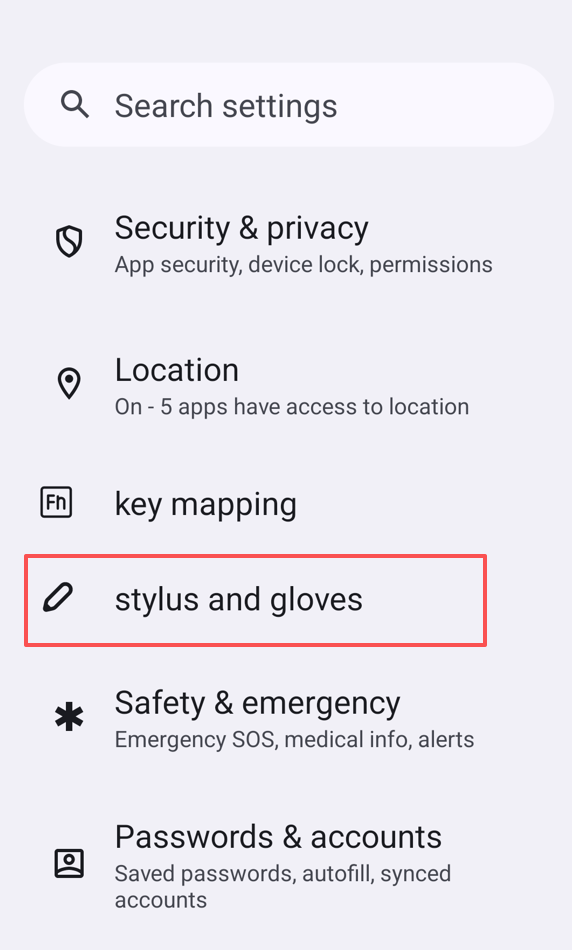572x950 pixels.
Task: Tap the Search settings field
Action: pos(288,105)
